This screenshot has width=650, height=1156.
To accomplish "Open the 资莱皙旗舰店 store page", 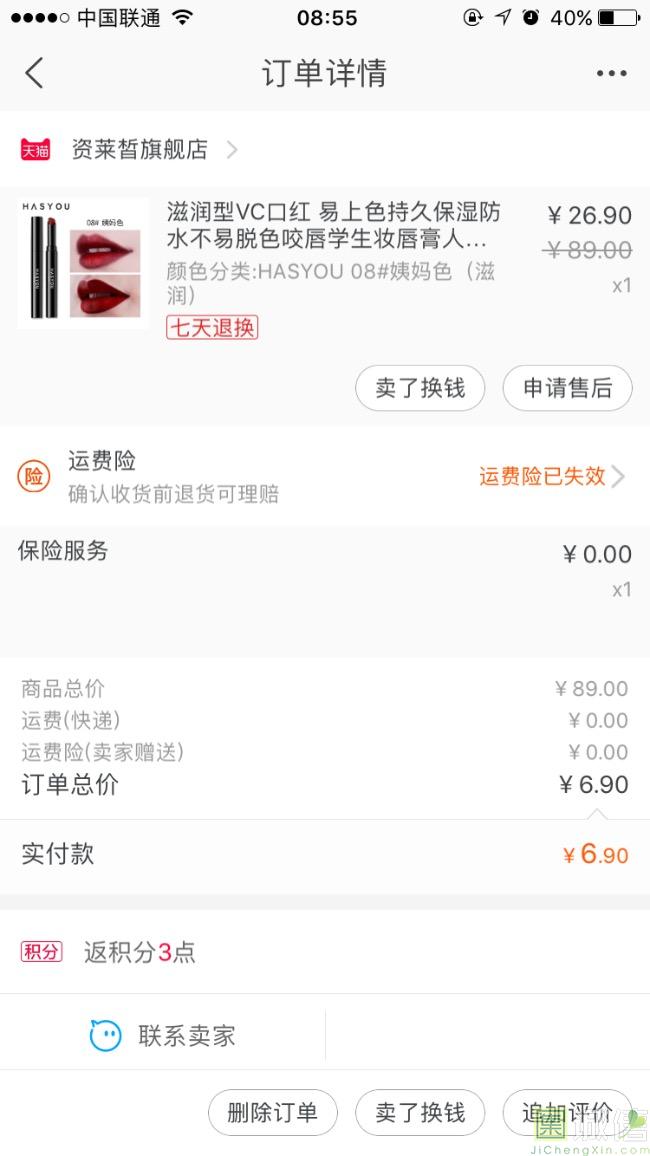I will 140,150.
